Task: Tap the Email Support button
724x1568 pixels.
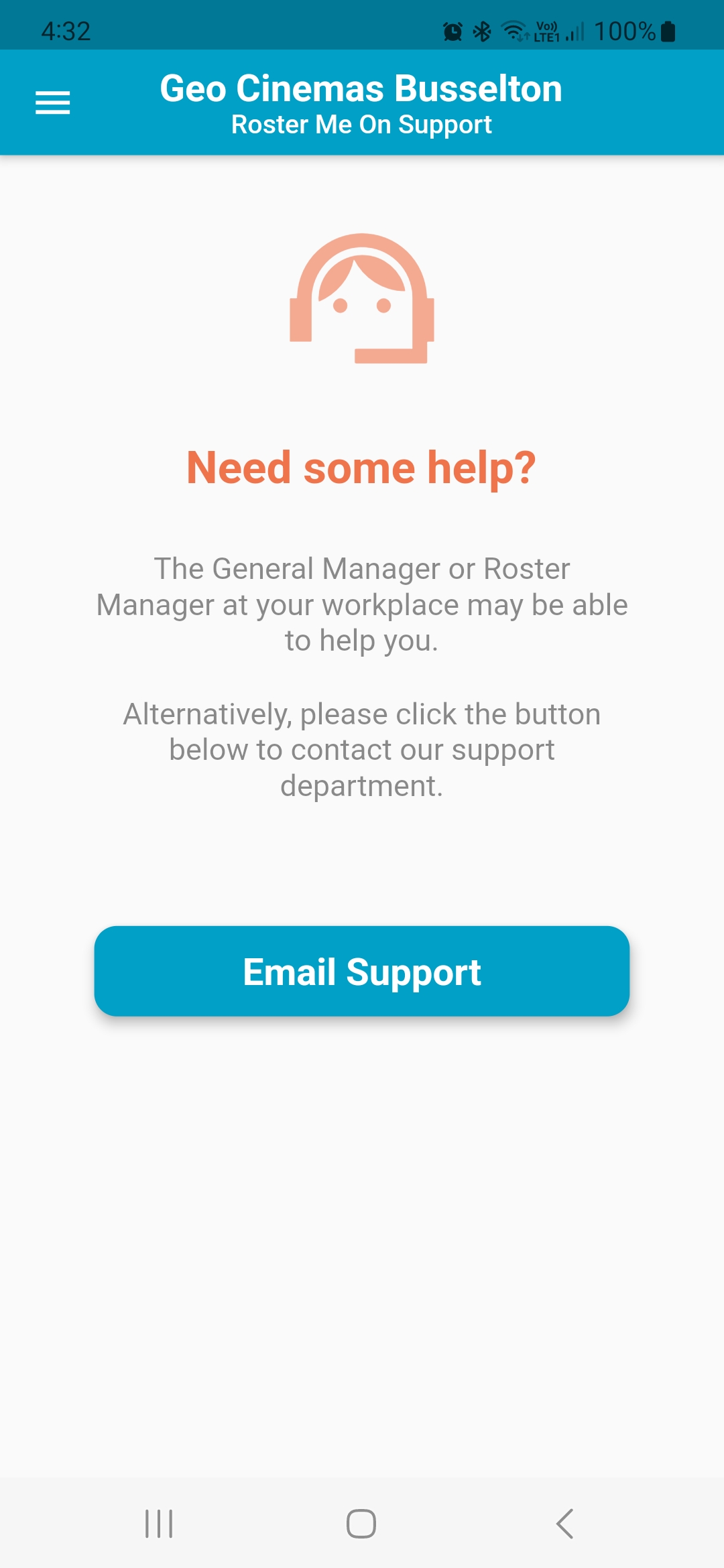Action: [x=362, y=971]
